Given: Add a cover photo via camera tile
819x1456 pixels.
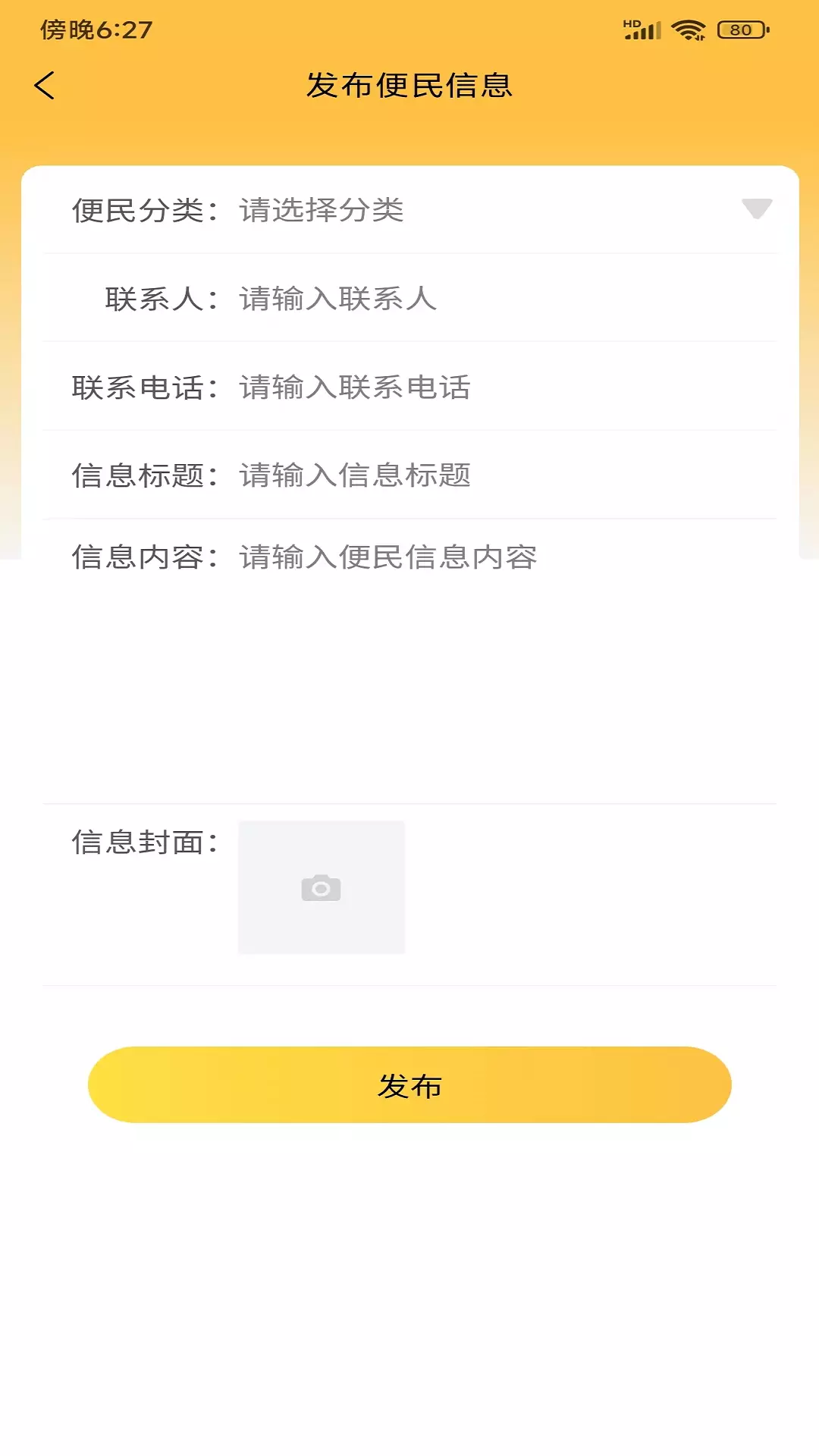Looking at the screenshot, I should (x=322, y=887).
